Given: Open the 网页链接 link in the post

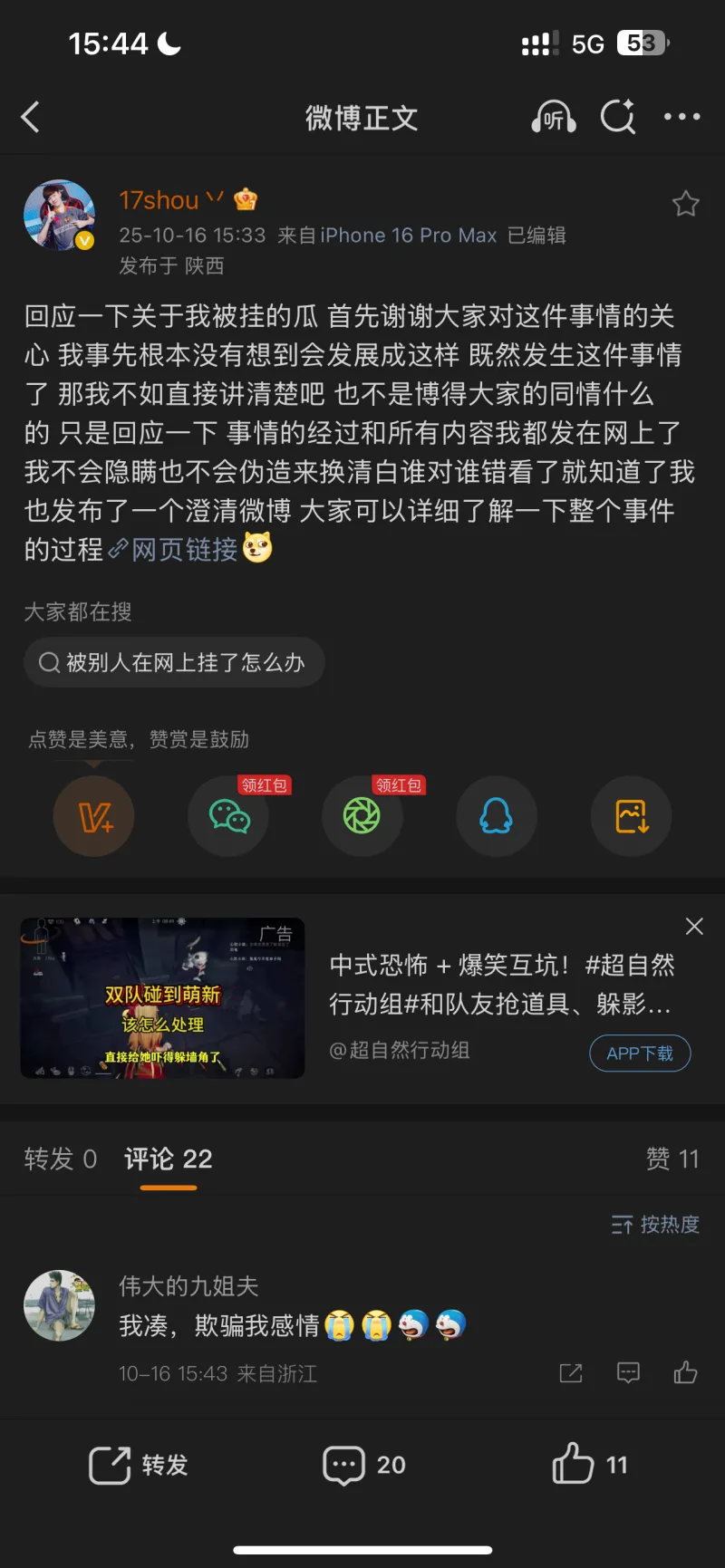Looking at the screenshot, I should tap(184, 550).
